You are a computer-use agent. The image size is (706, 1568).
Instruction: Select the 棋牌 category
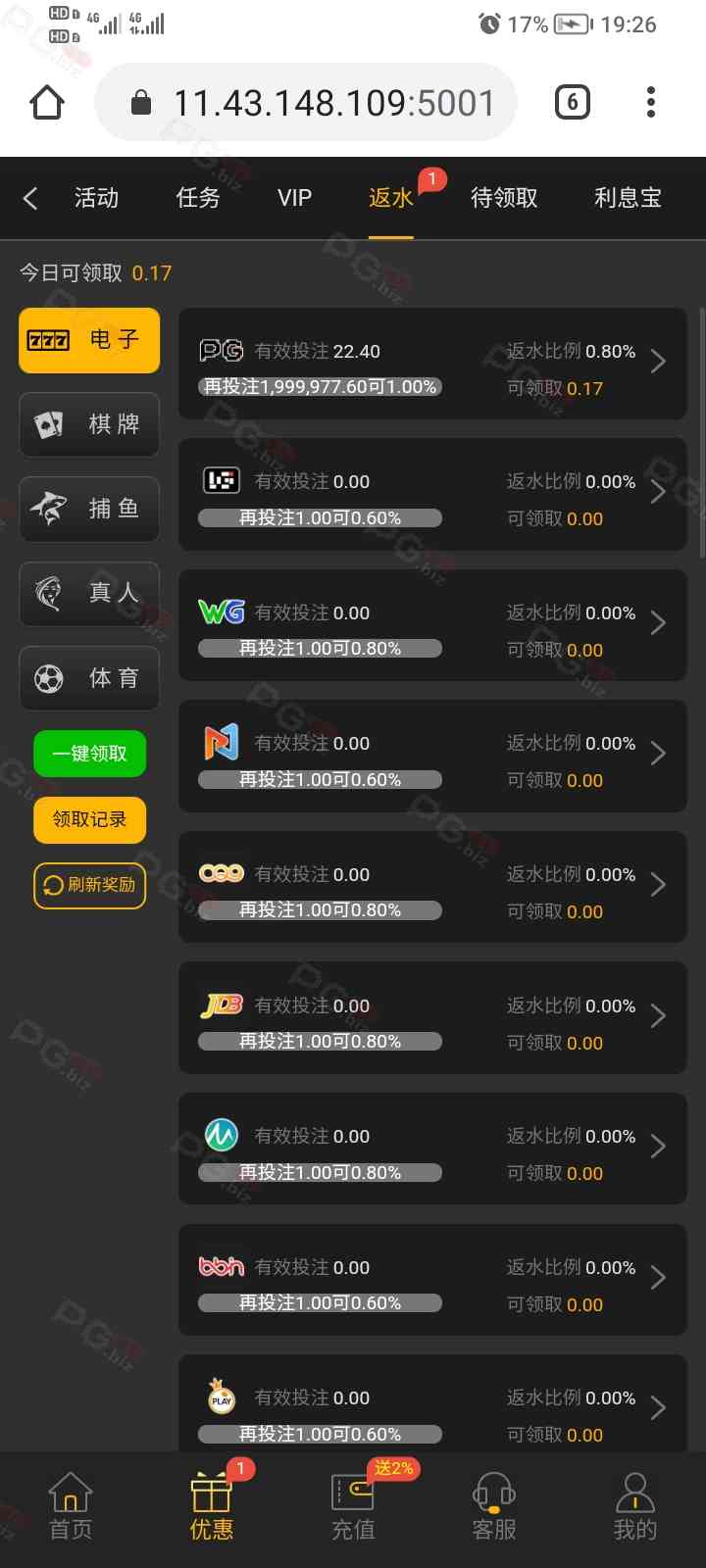click(x=89, y=424)
